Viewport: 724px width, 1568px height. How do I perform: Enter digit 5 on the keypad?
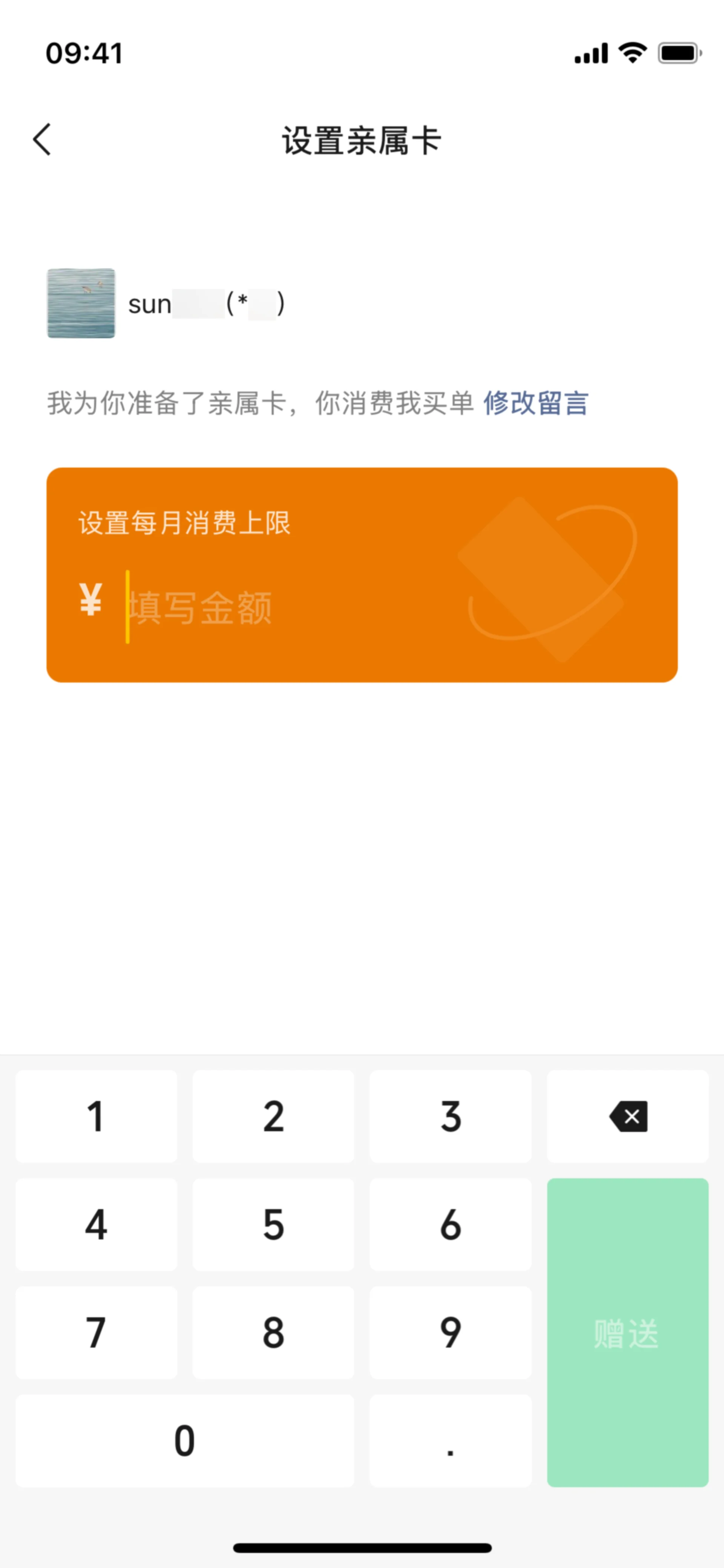click(273, 1224)
